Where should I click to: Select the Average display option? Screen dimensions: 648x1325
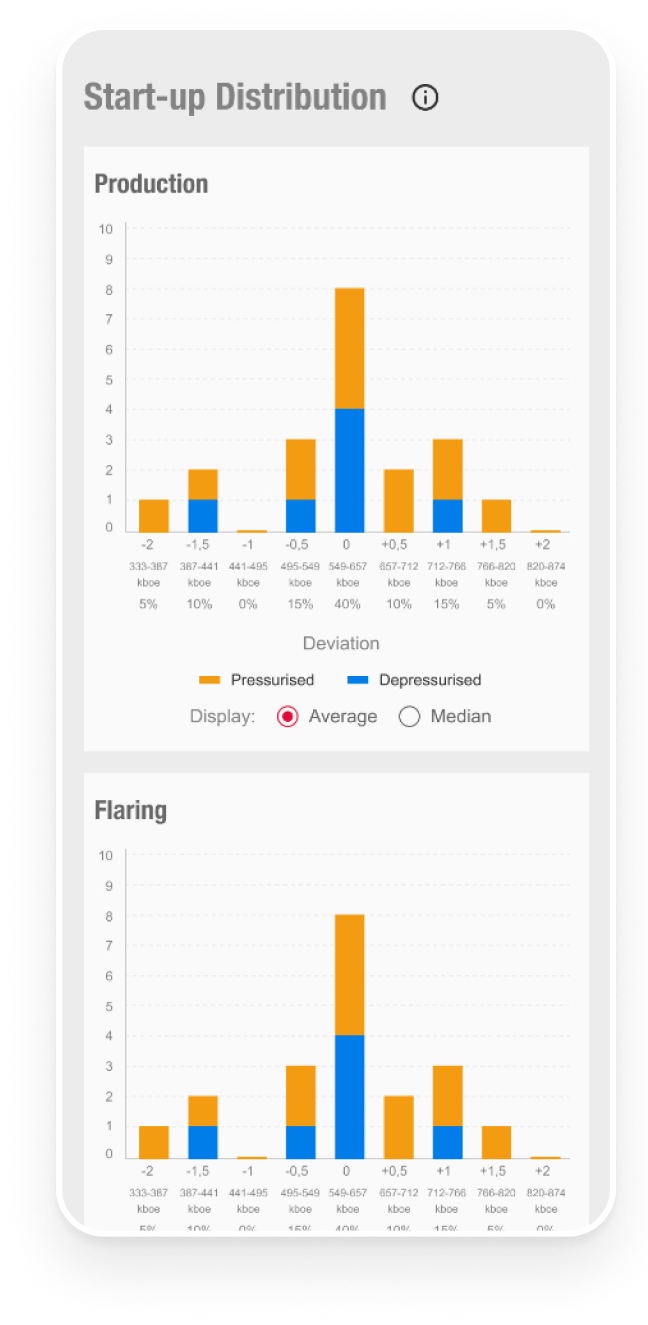click(x=327, y=716)
